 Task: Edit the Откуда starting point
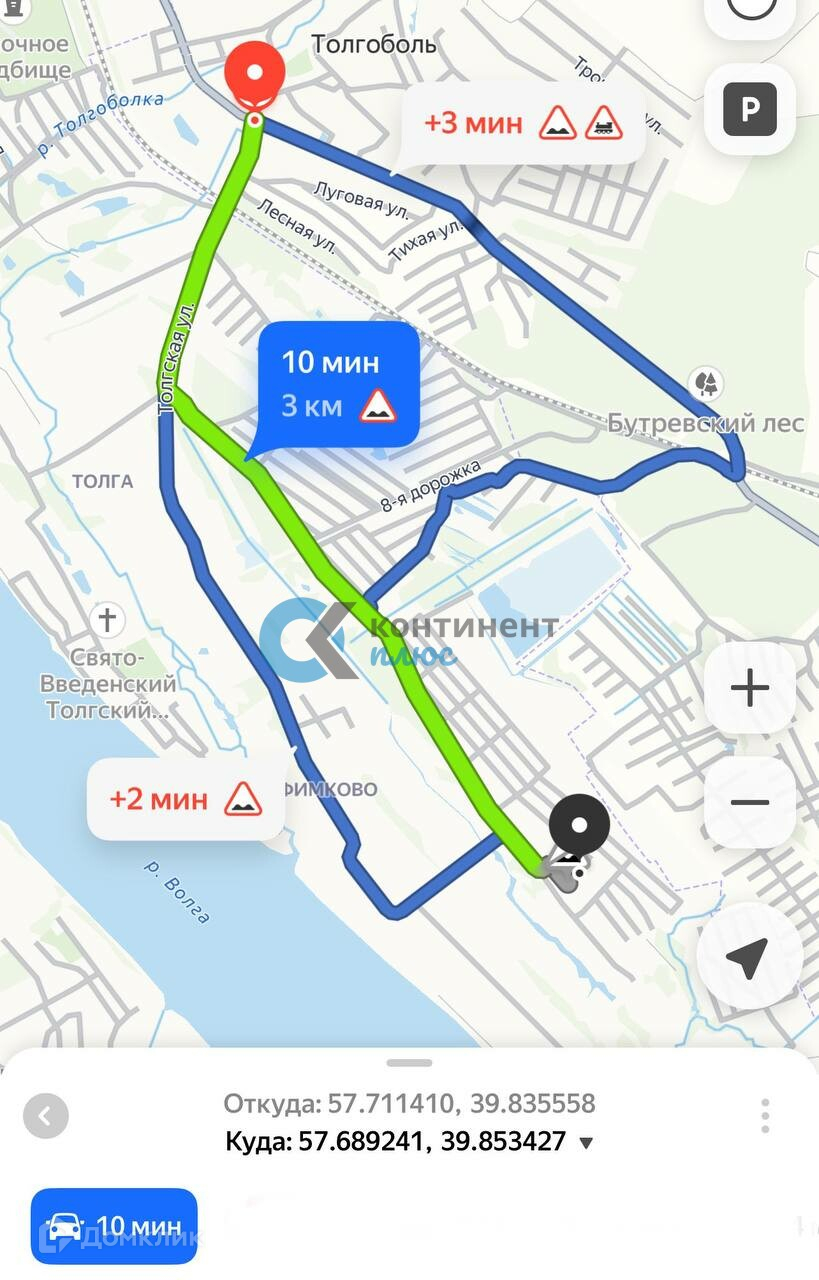tap(409, 1104)
